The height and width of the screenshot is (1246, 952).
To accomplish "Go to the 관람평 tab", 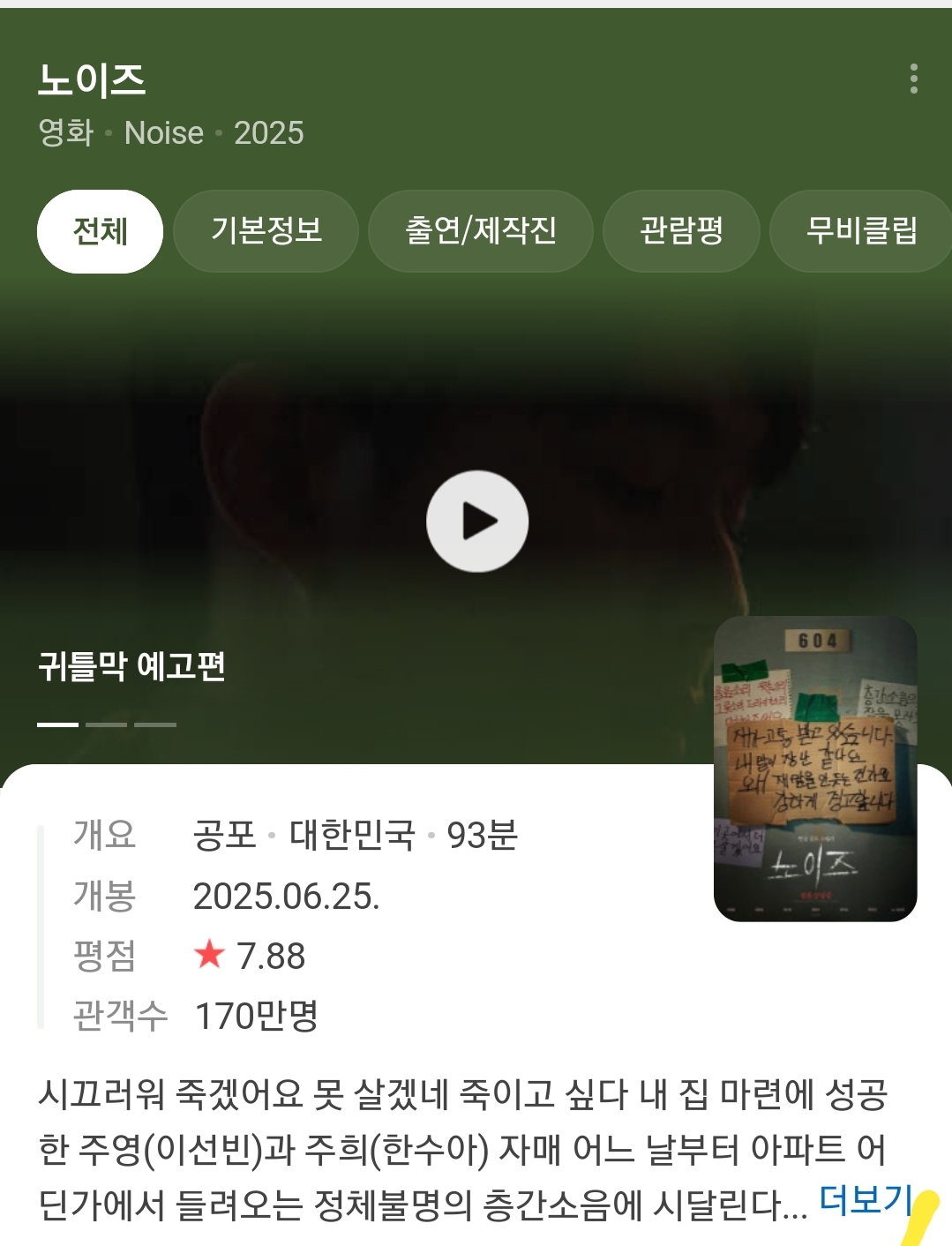I will point(681,231).
